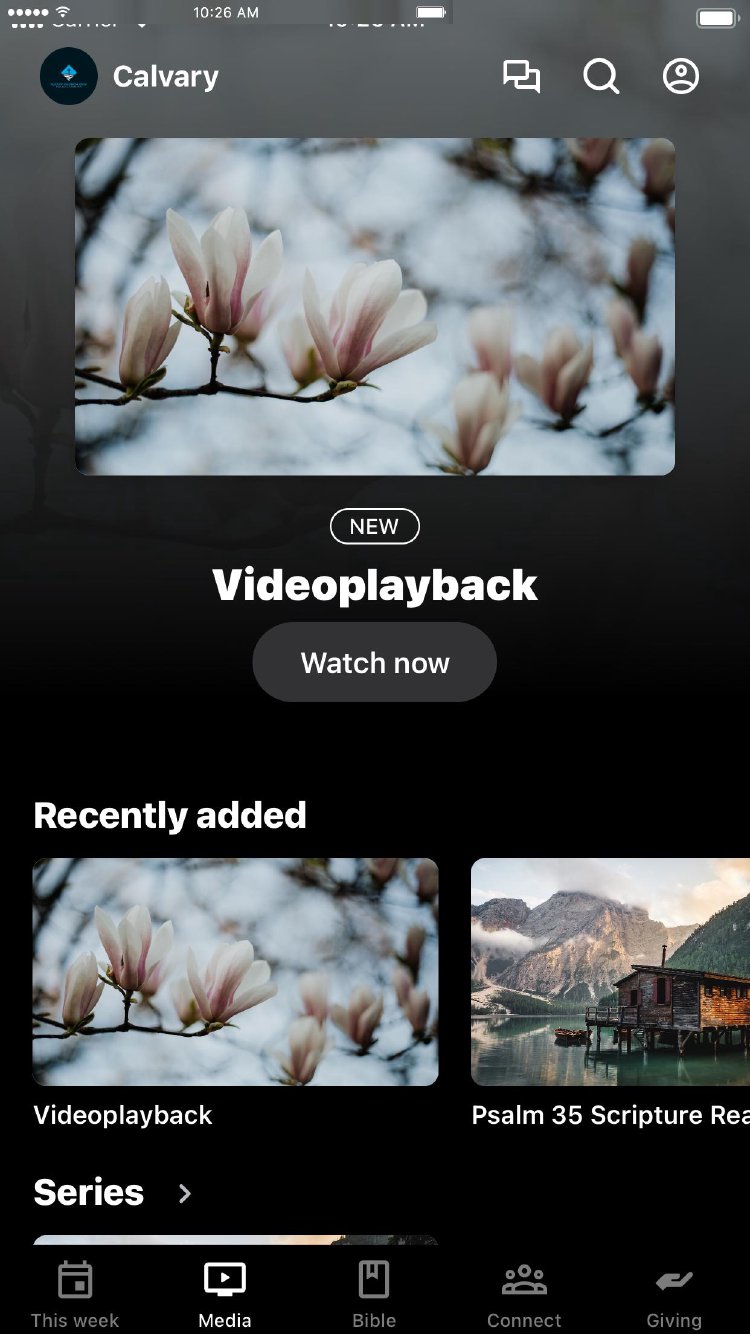
Task: Expand the Series section arrow
Action: pos(185,1193)
